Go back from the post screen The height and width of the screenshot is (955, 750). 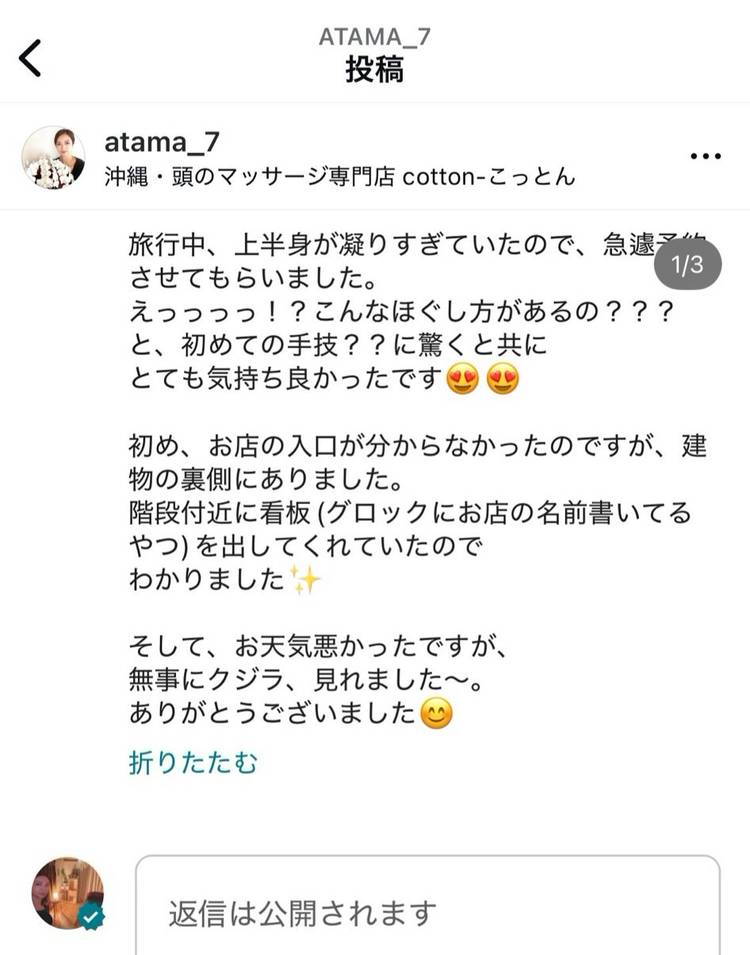(x=31, y=58)
